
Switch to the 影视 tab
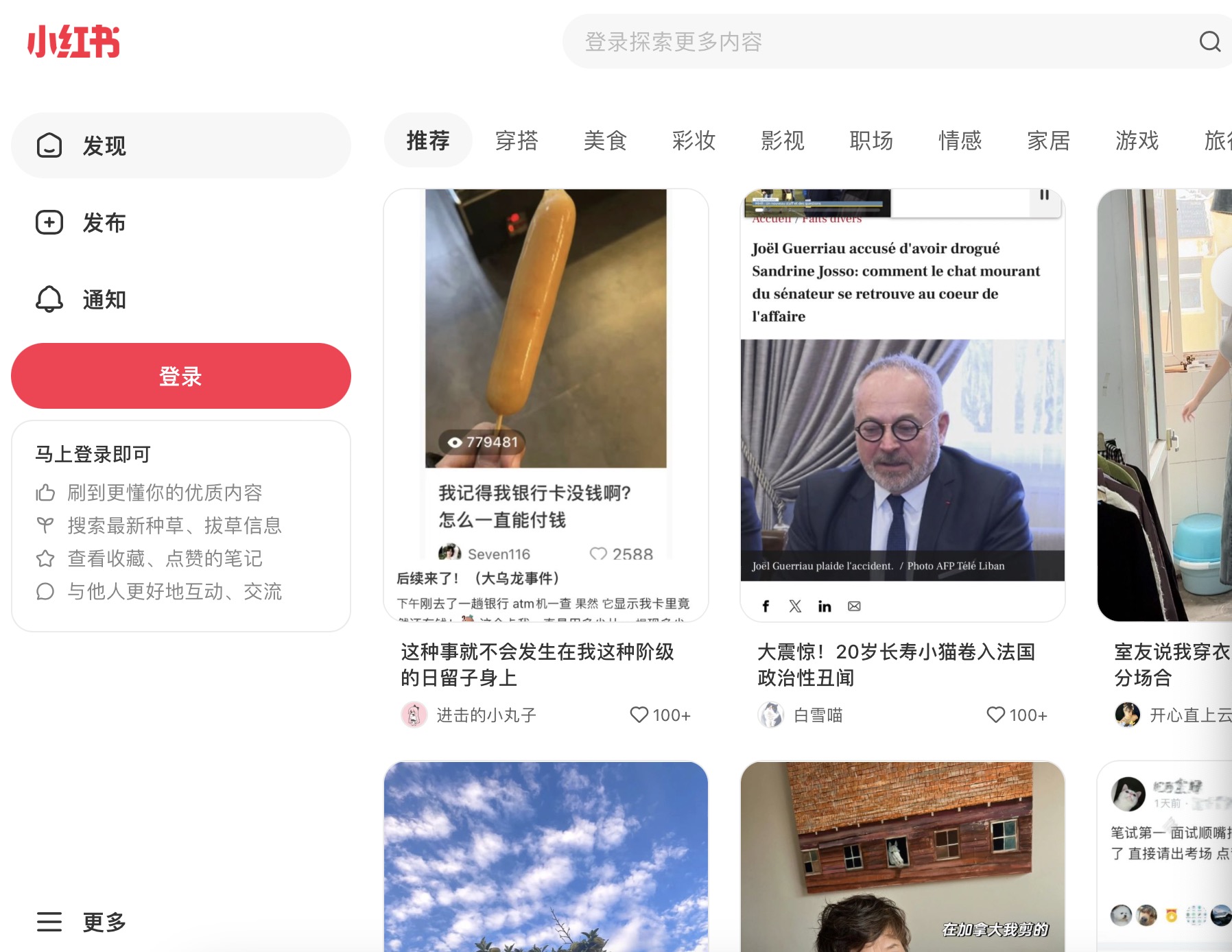[x=783, y=141]
